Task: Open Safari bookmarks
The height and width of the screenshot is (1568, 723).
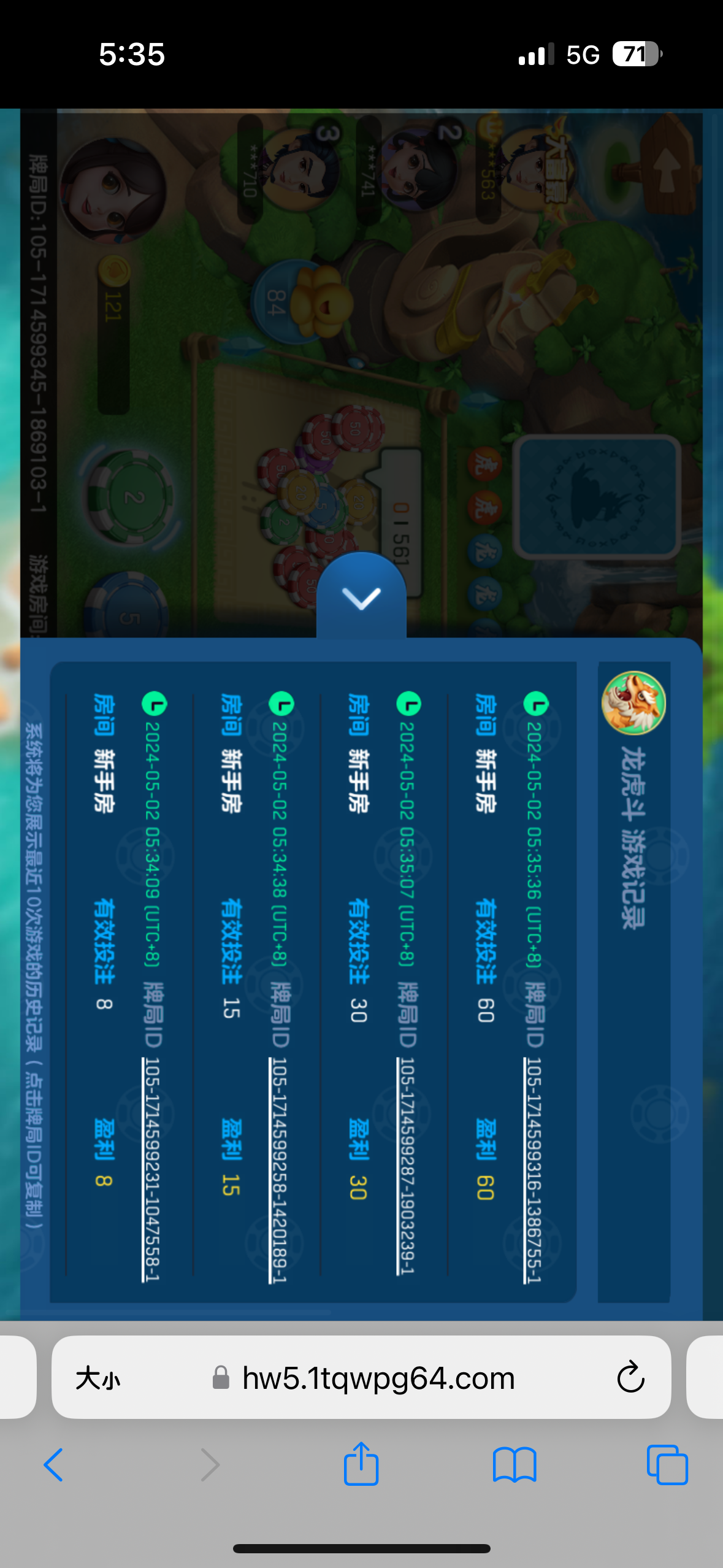Action: [x=514, y=1464]
